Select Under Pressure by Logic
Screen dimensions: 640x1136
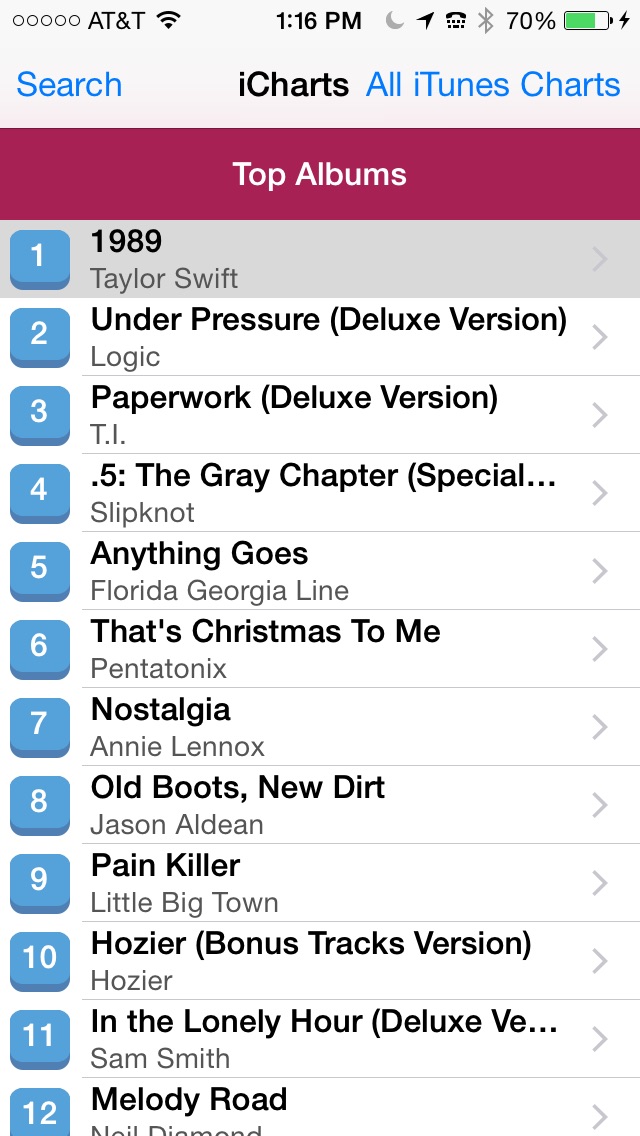(x=320, y=337)
